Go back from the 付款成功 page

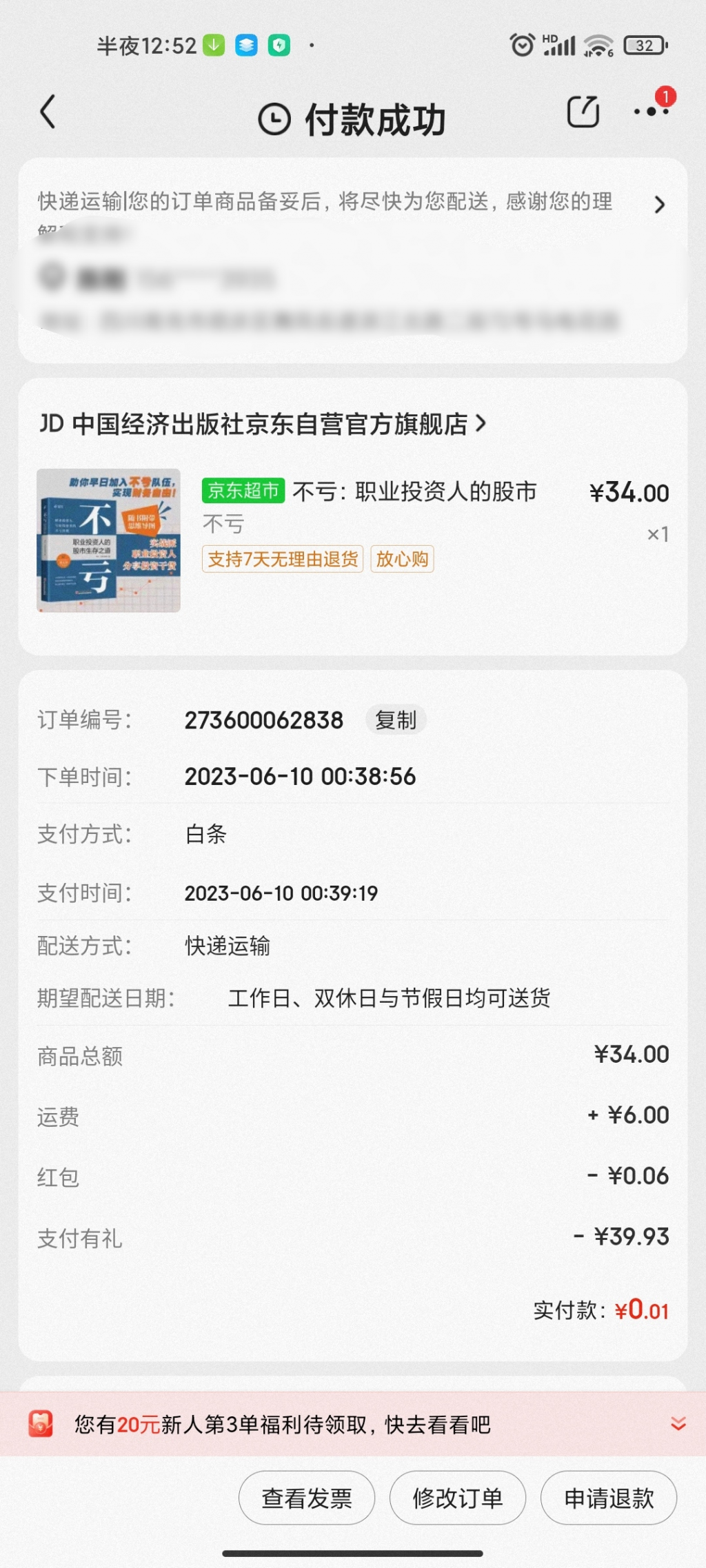click(48, 112)
